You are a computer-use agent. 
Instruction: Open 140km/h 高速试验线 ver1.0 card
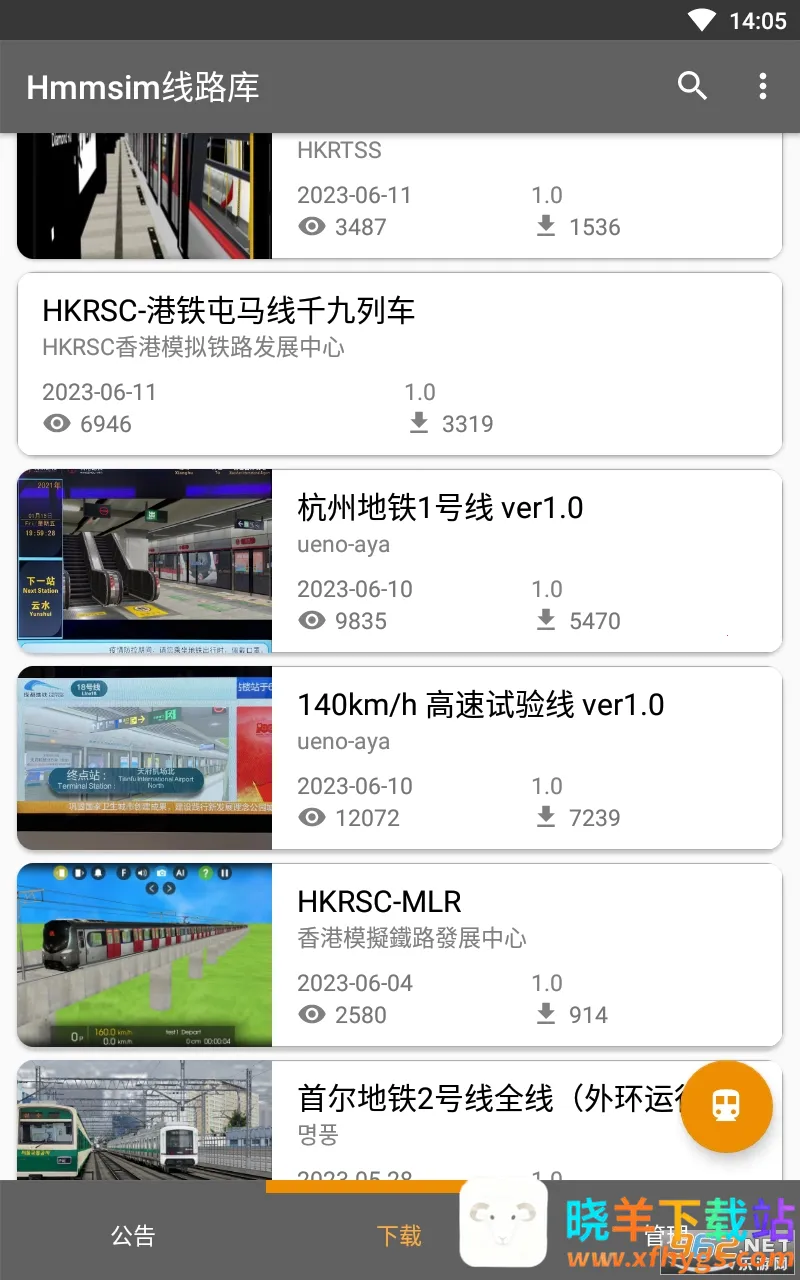coord(400,758)
